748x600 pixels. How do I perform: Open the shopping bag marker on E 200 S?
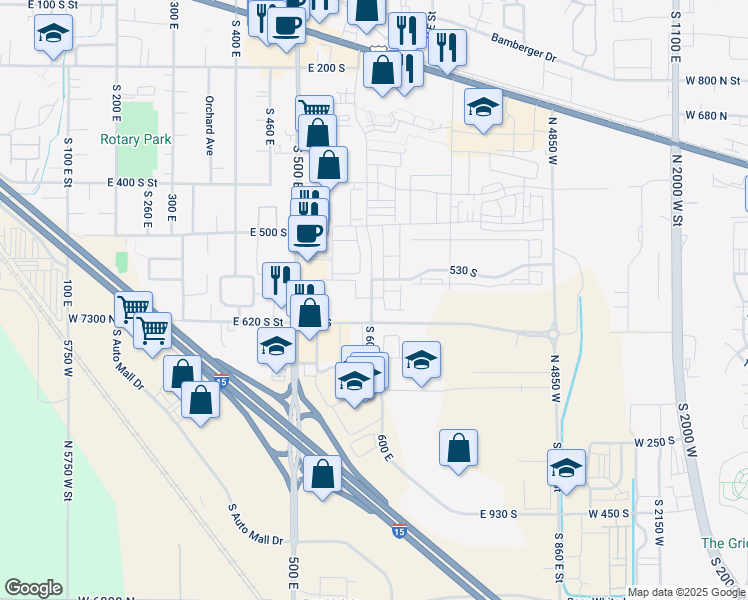382,71
